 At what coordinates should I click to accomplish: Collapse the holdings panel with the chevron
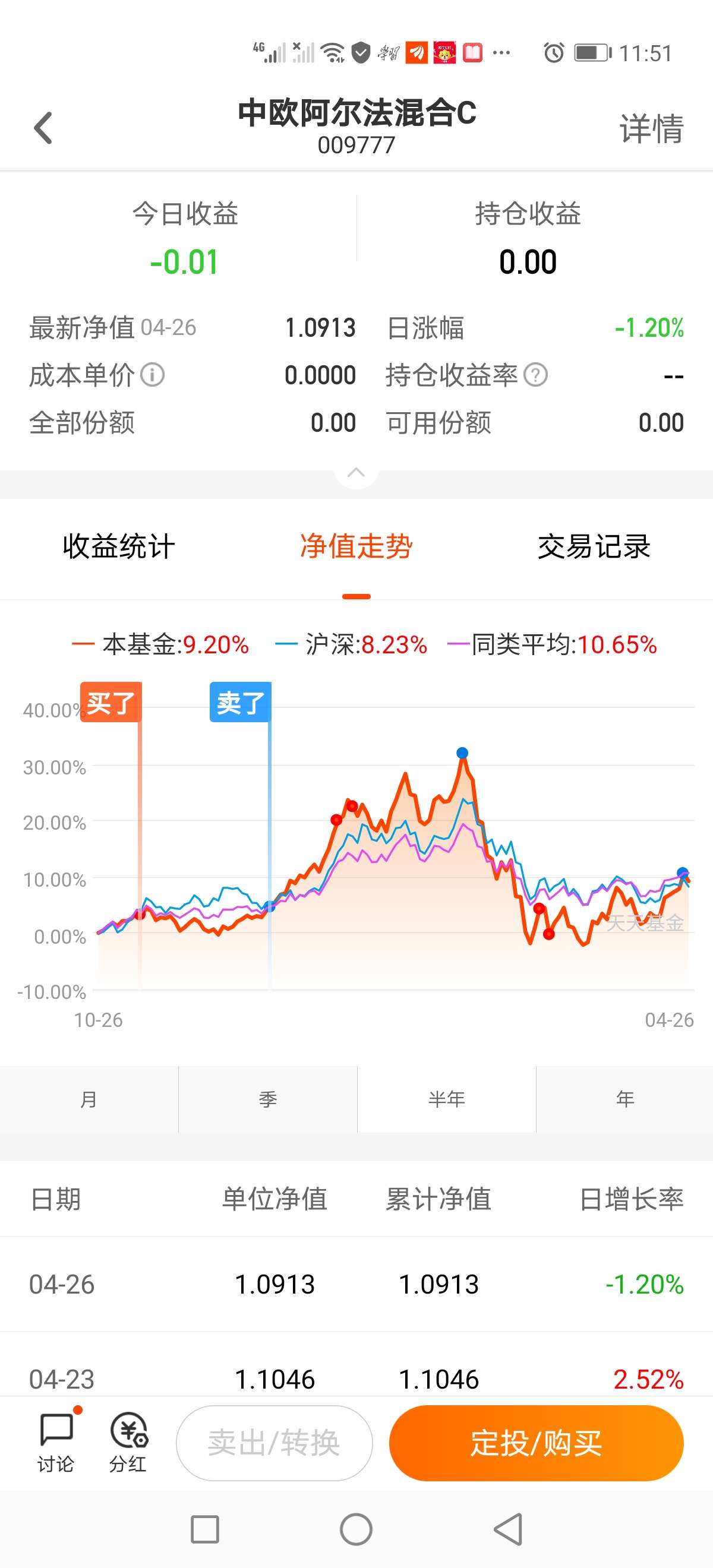pos(356,473)
